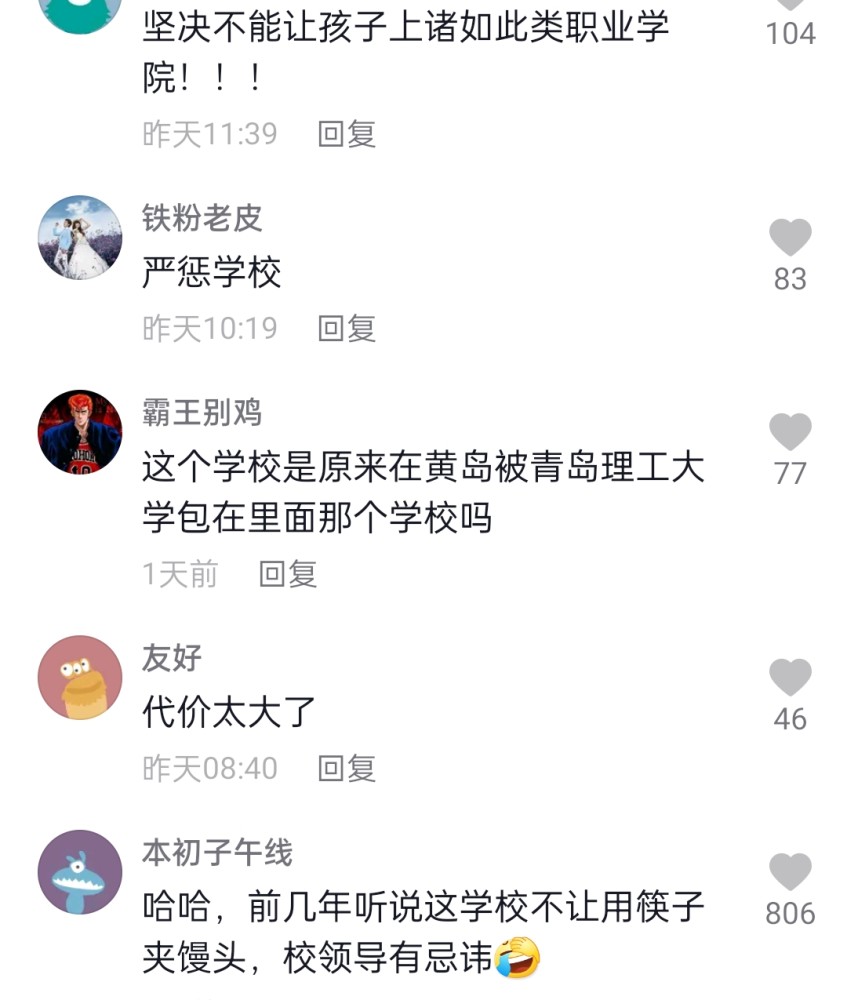Reply to 霸王别鸡's comment
Image resolution: width=847 pixels, height=1000 pixels.
click(287, 573)
